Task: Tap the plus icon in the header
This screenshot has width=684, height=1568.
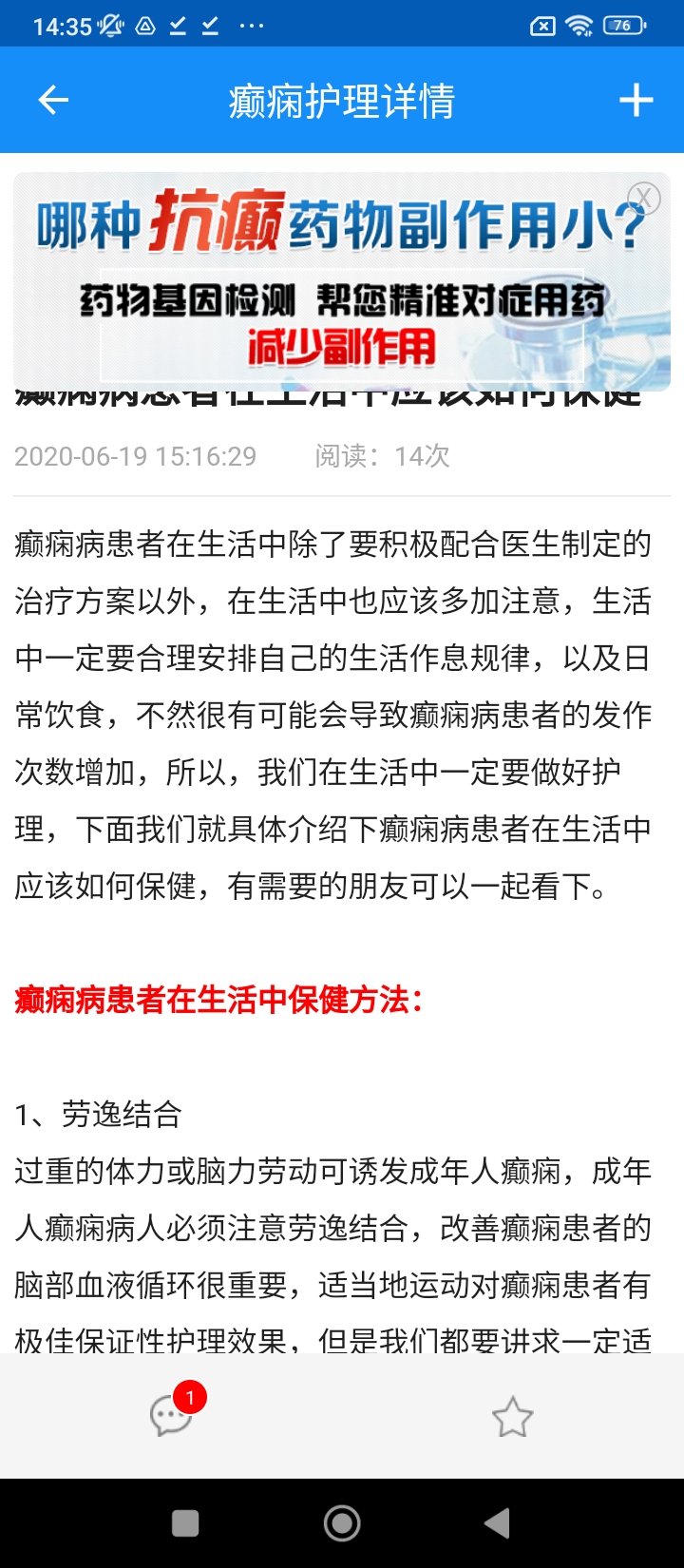Action: [x=636, y=100]
